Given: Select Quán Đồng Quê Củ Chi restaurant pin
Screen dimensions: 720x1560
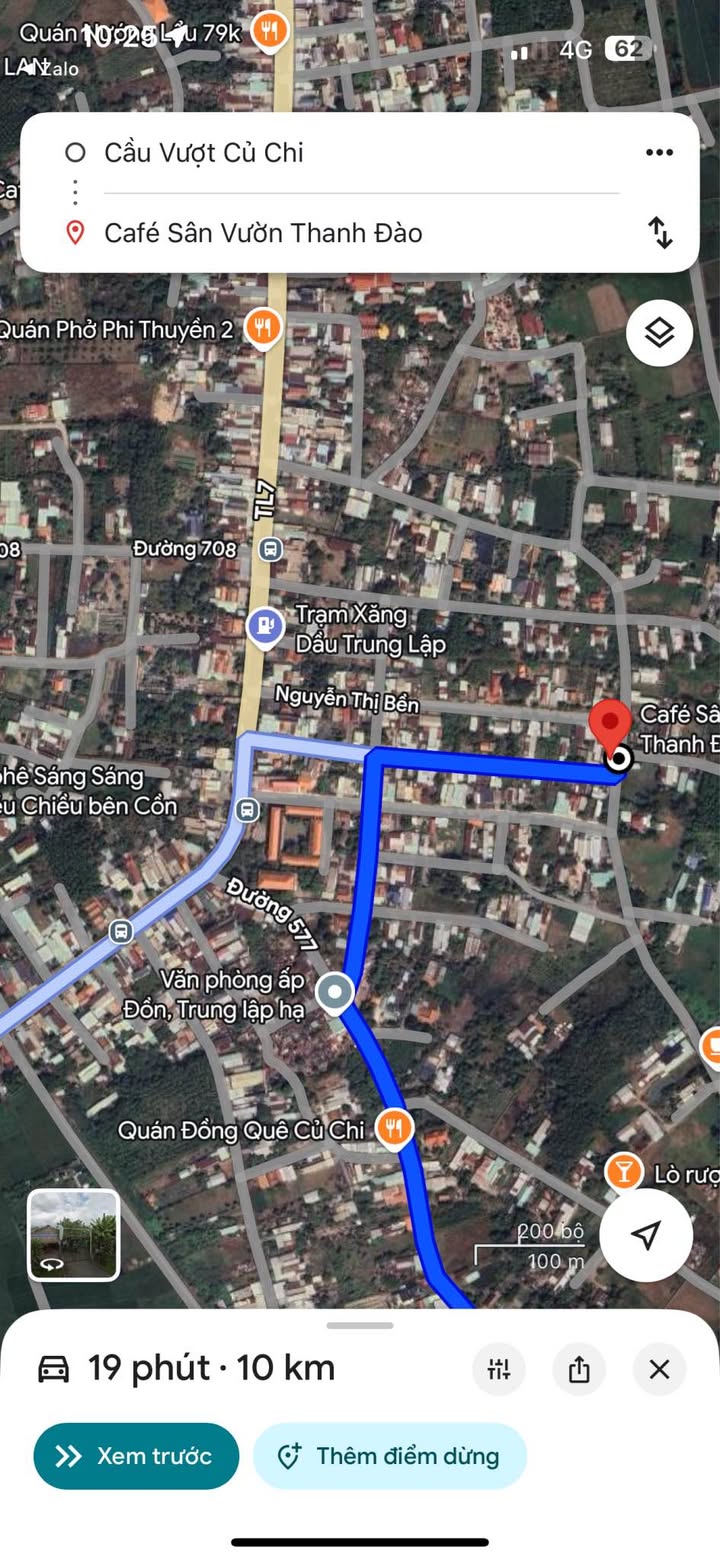Looking at the screenshot, I should tap(395, 1128).
